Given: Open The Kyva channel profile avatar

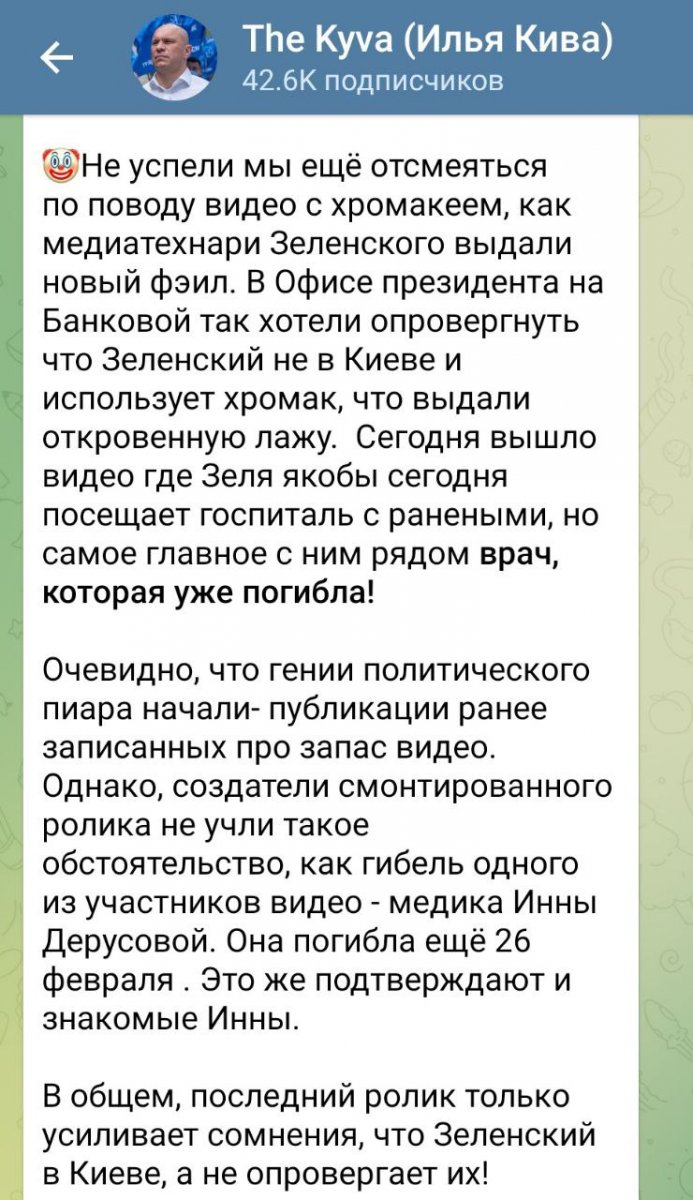Looking at the screenshot, I should coord(172,58).
